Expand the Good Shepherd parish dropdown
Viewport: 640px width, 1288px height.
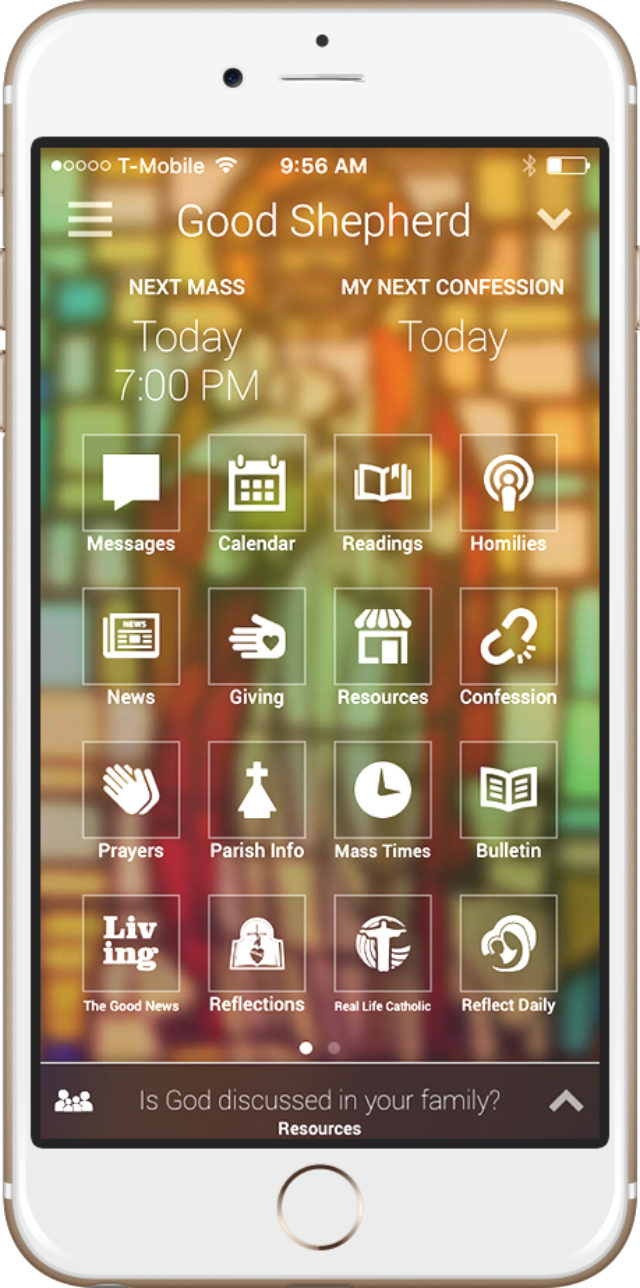pyautogui.click(x=554, y=219)
